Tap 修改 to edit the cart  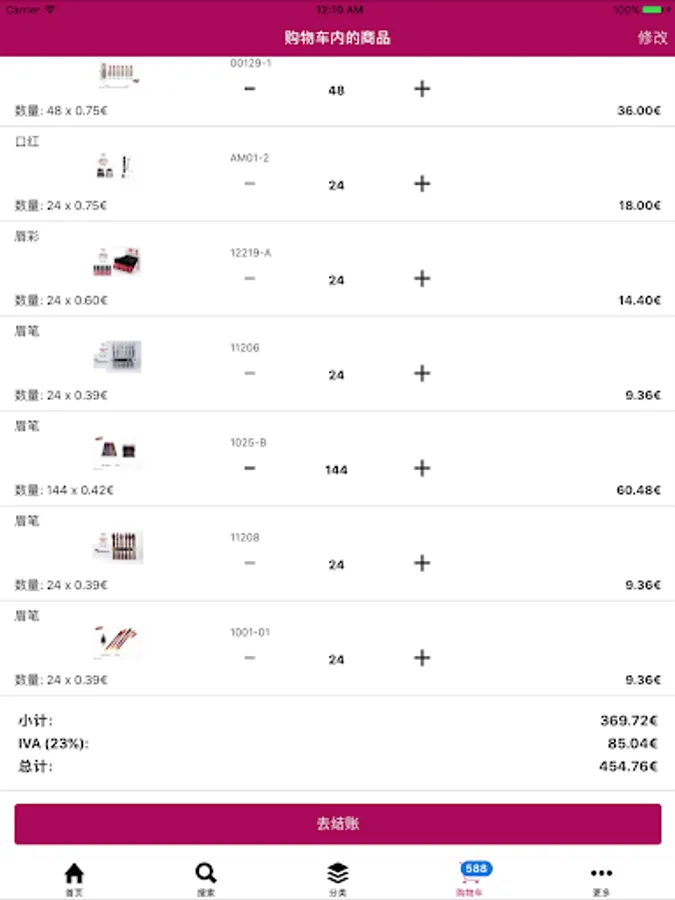pos(652,38)
